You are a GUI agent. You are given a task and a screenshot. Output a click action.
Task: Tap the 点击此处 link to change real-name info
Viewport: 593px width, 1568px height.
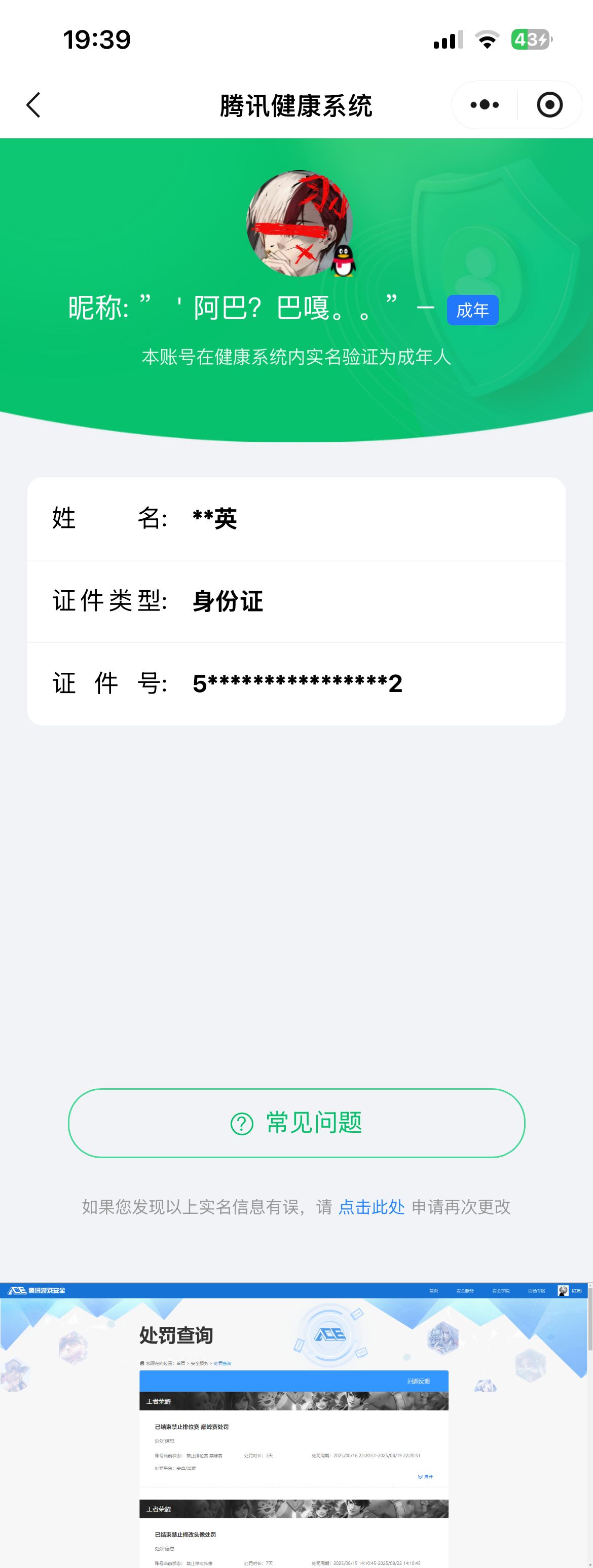372,1206
